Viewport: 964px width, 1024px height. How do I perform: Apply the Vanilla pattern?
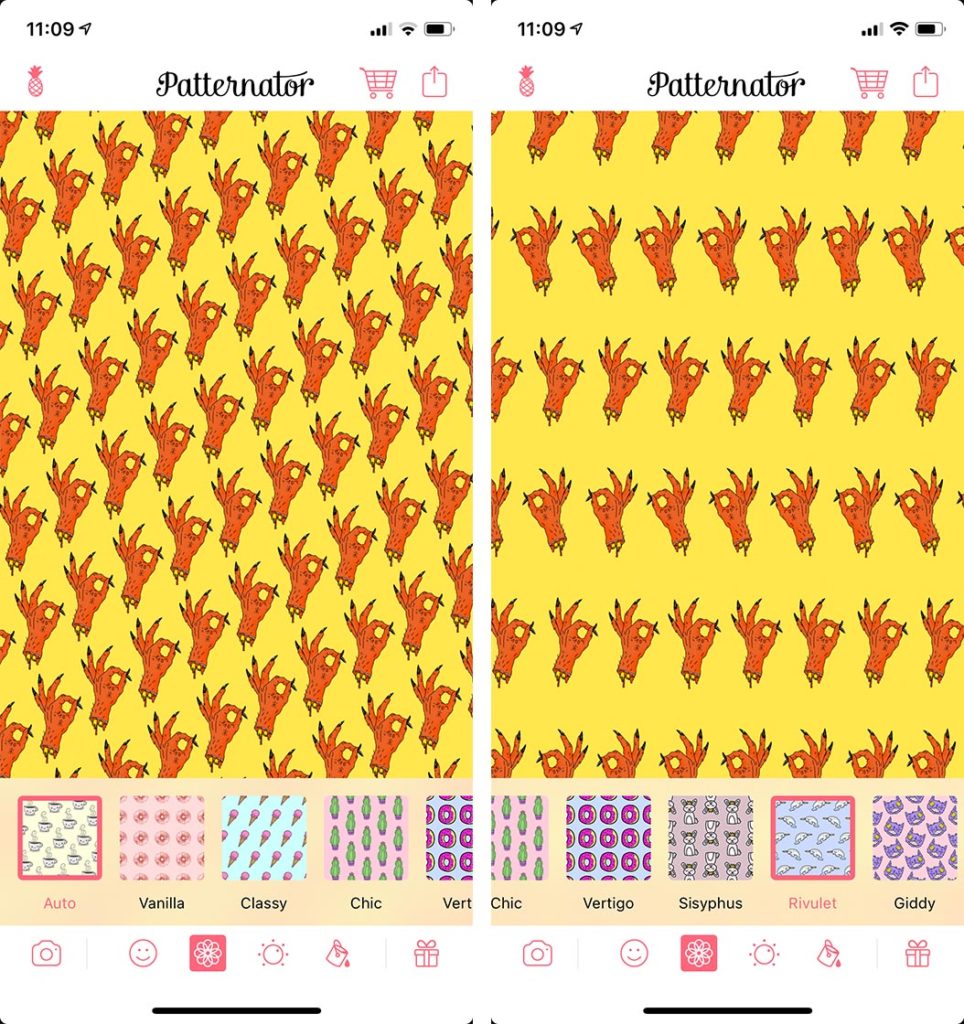[162, 838]
